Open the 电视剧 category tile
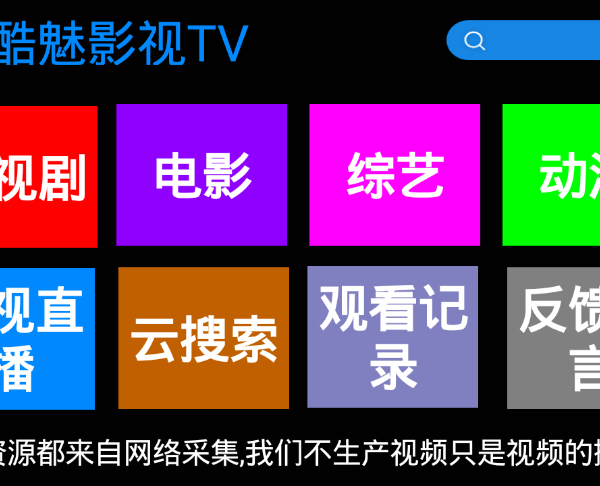The image size is (600, 486). click(47, 176)
